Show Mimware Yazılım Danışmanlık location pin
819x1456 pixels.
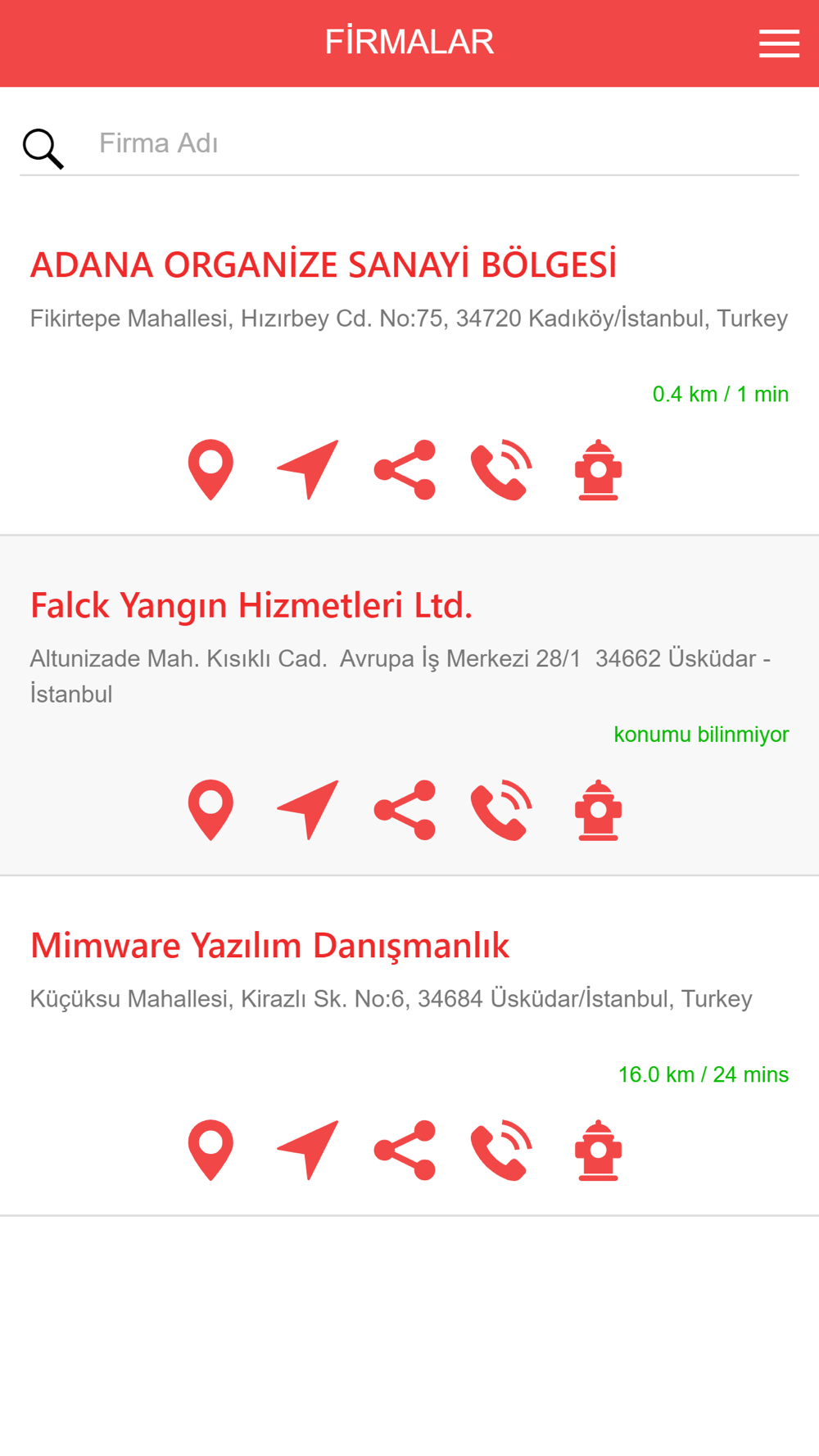(210, 1151)
